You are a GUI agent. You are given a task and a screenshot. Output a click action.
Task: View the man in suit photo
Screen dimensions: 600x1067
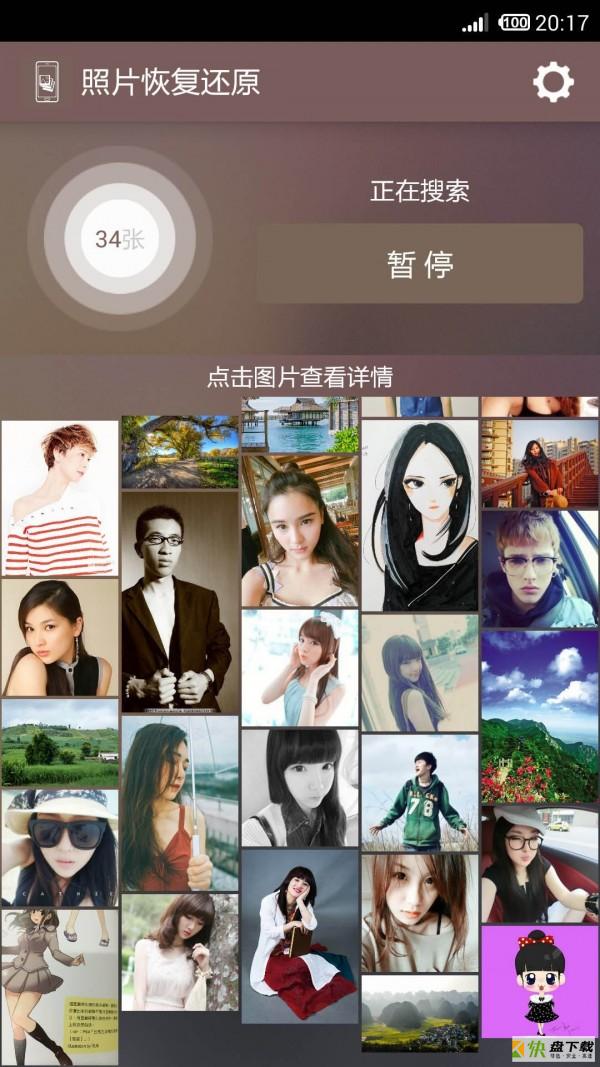pyautogui.click(x=180, y=601)
